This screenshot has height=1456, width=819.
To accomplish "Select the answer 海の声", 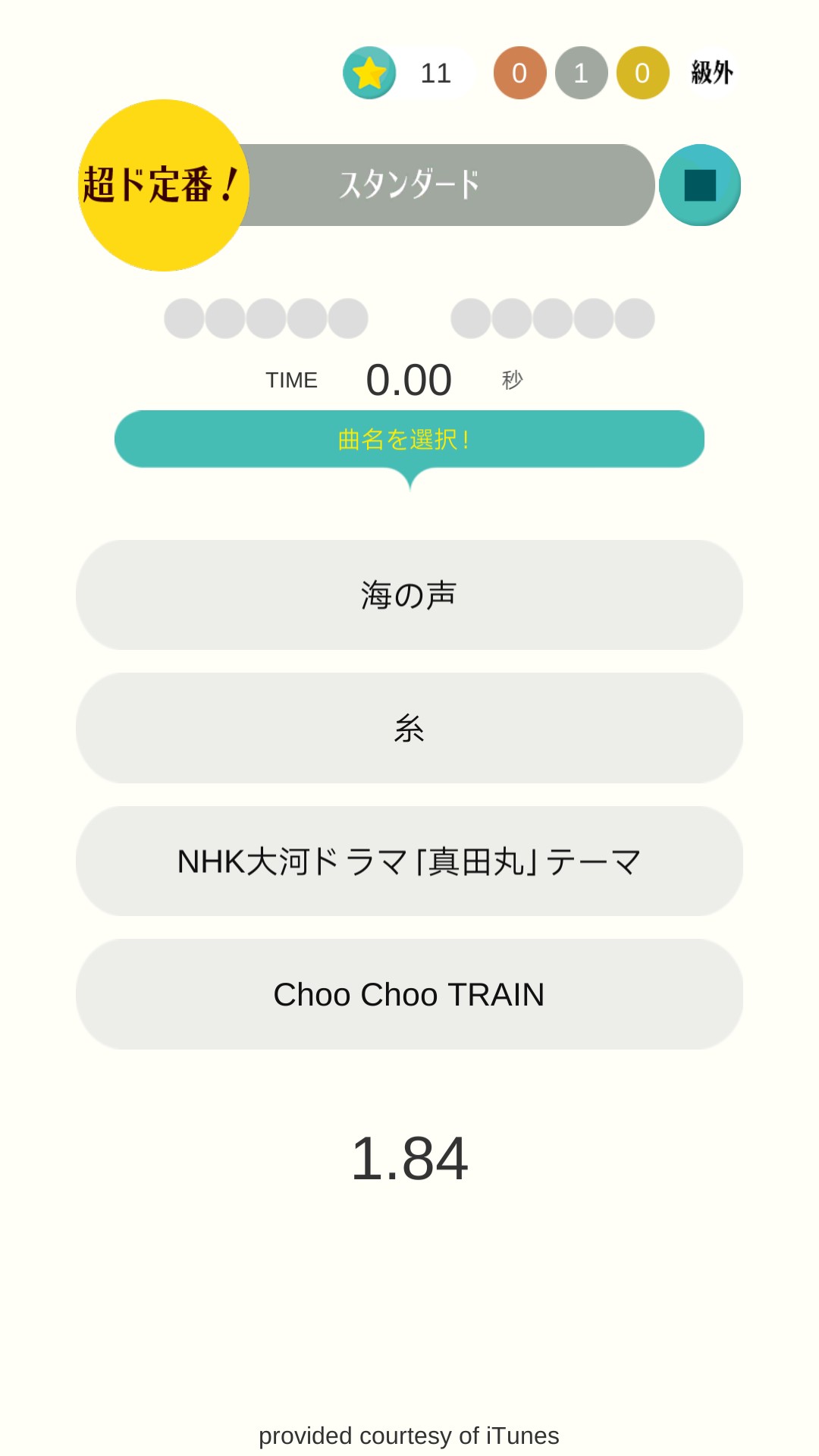I will click(409, 595).
